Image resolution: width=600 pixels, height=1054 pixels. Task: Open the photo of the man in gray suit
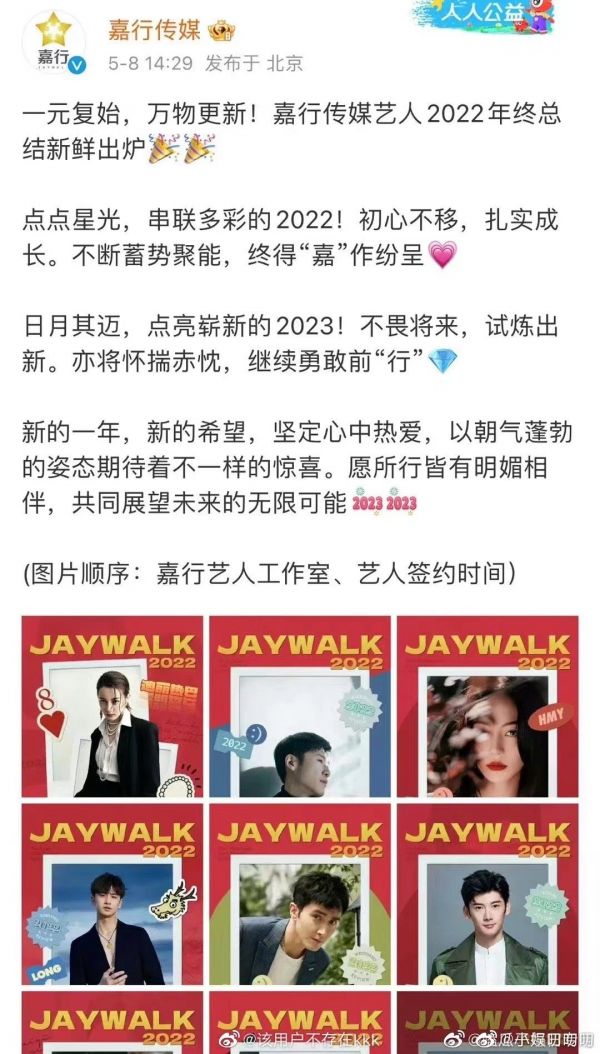tap(300, 895)
